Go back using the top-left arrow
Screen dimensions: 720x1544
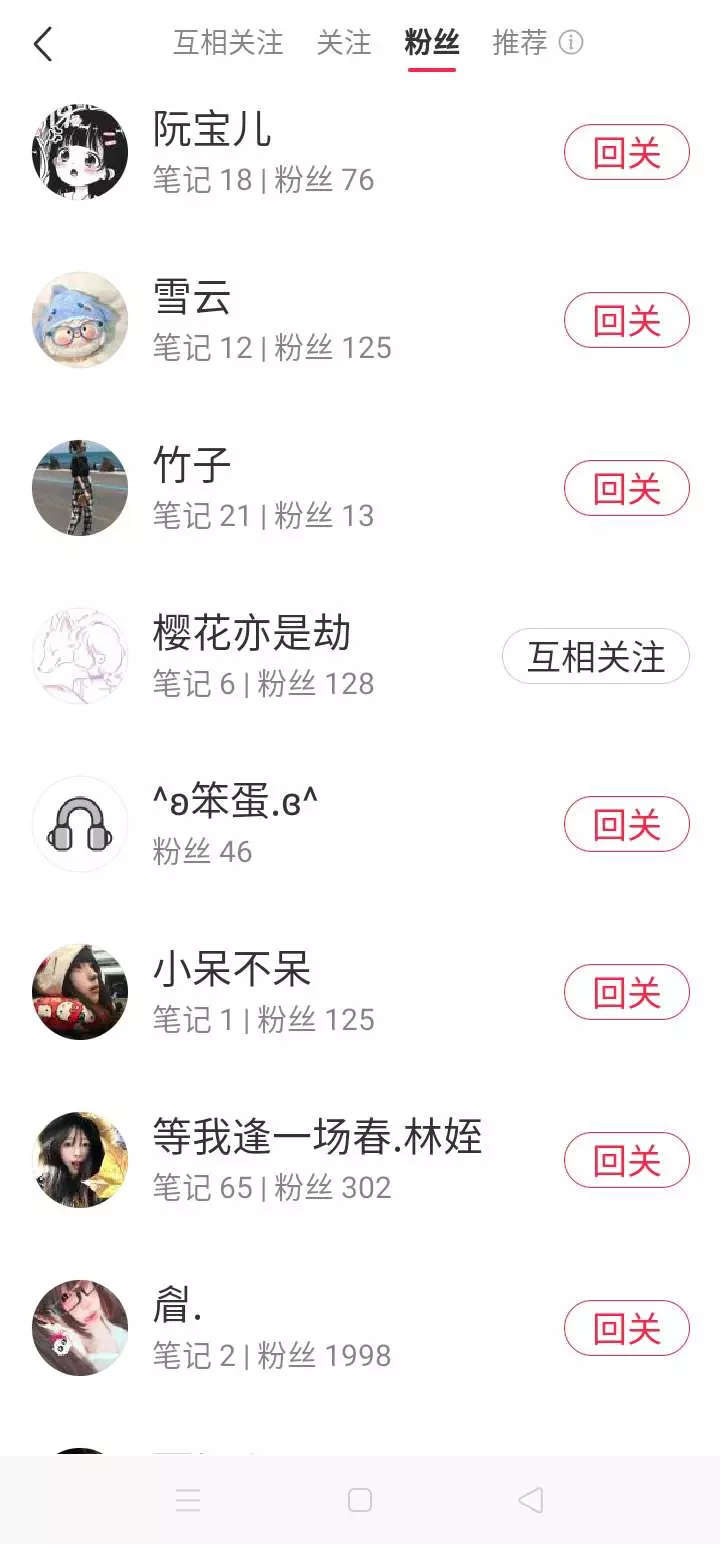pyautogui.click(x=43, y=44)
